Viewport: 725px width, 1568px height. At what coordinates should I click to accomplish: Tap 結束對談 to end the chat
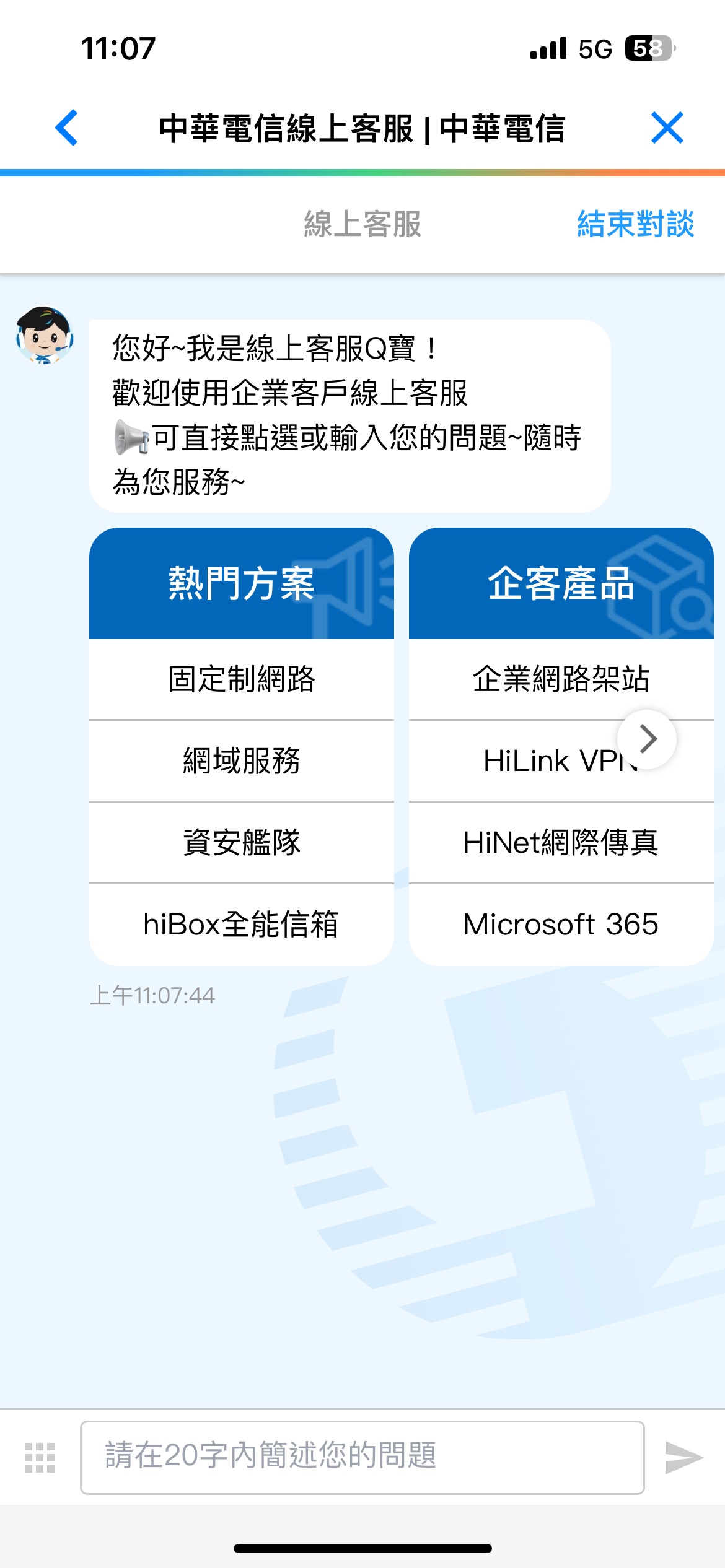635,224
